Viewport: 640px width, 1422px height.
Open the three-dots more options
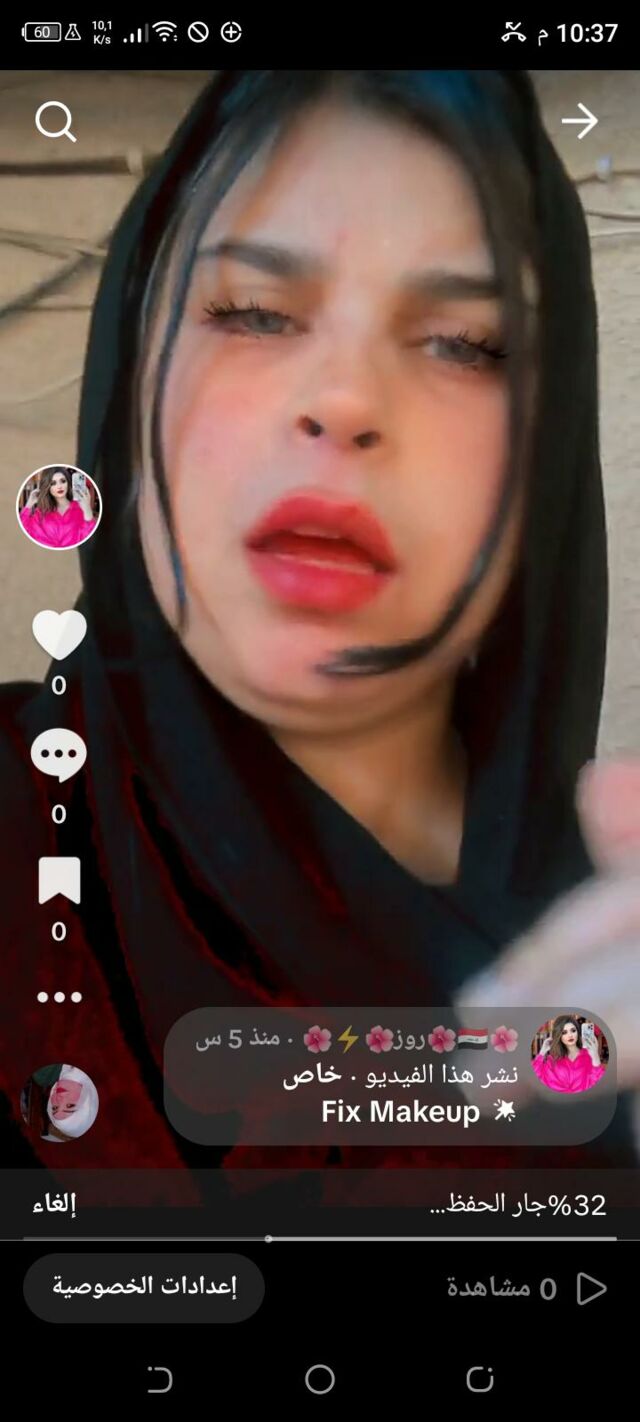59,997
